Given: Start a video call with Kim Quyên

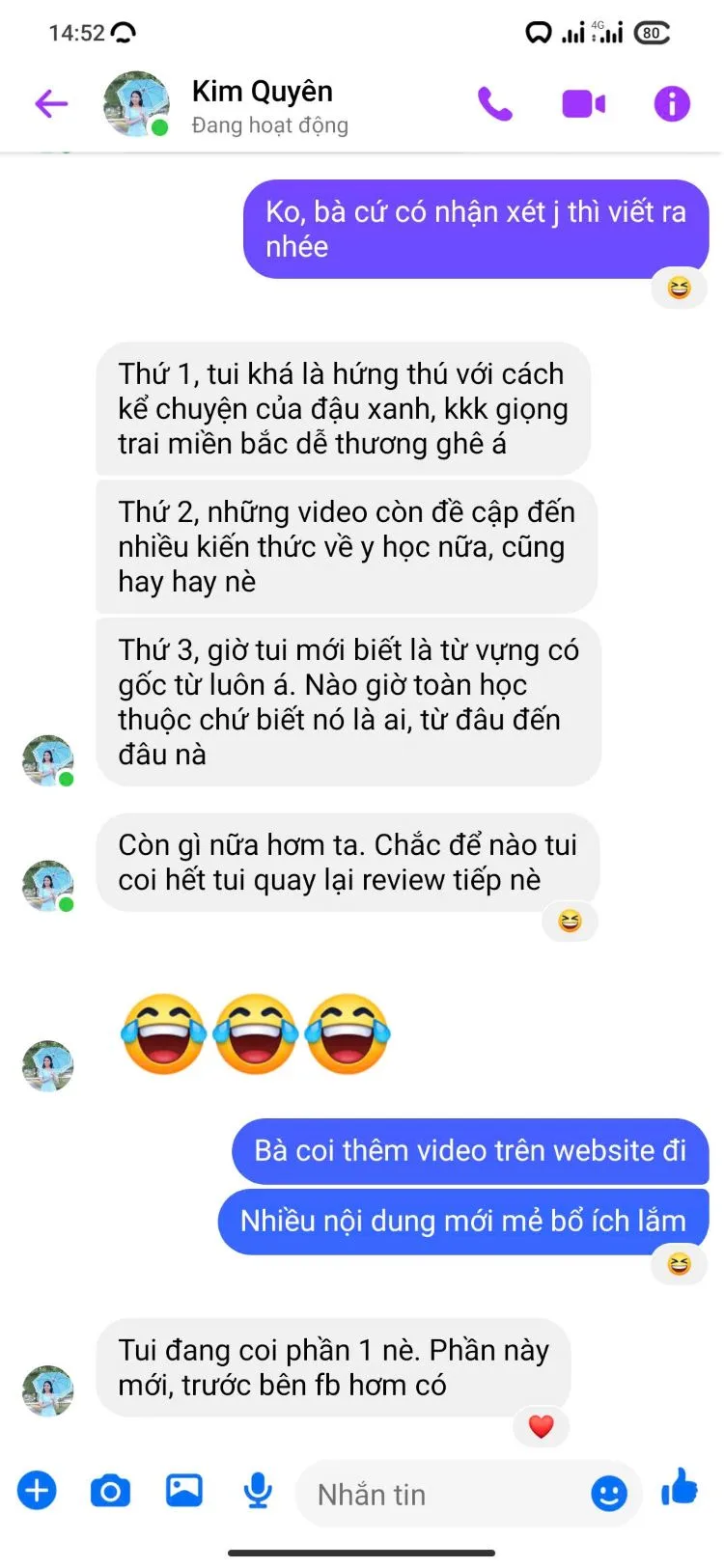Looking at the screenshot, I should point(583,103).
